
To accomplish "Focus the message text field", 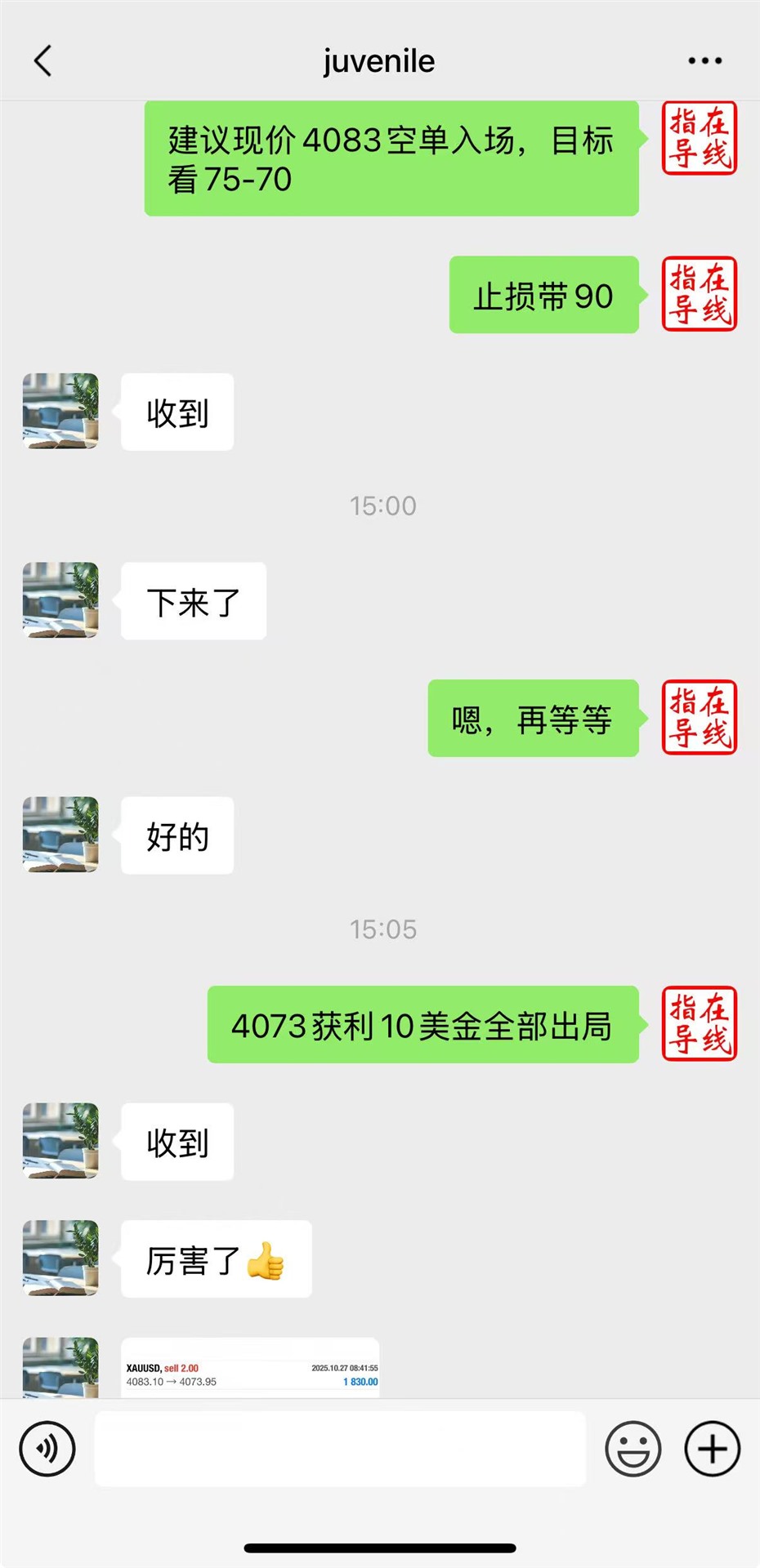I will [340, 1449].
